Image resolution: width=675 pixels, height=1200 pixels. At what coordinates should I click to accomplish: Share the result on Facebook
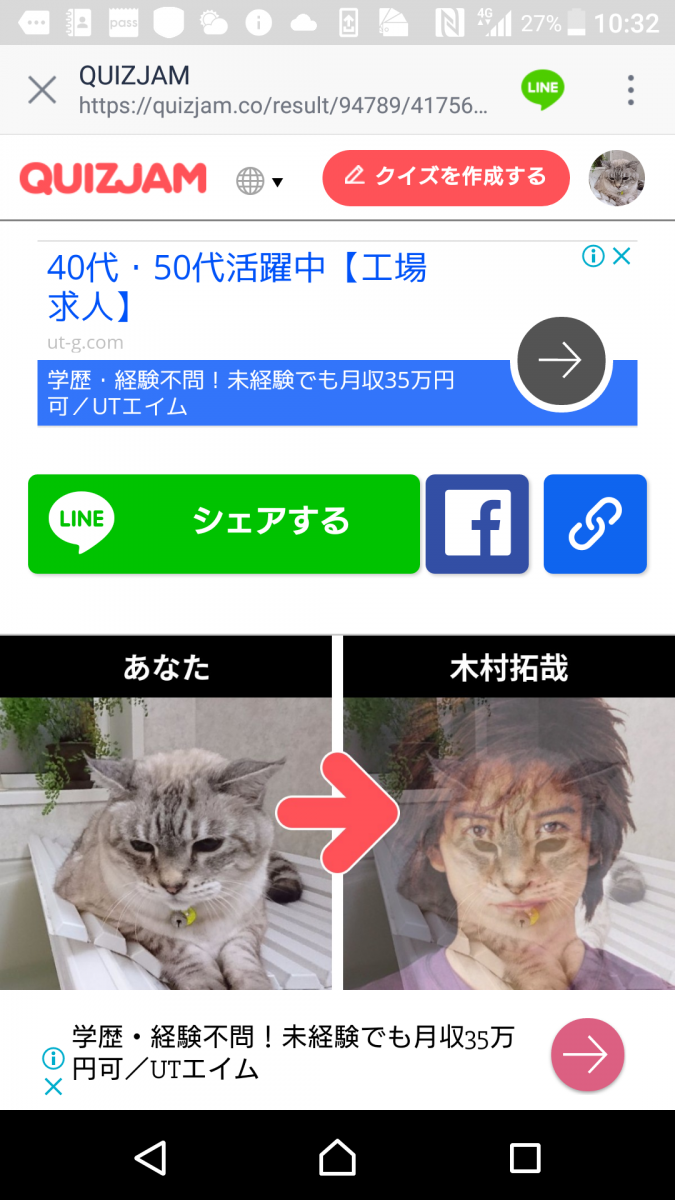477,523
